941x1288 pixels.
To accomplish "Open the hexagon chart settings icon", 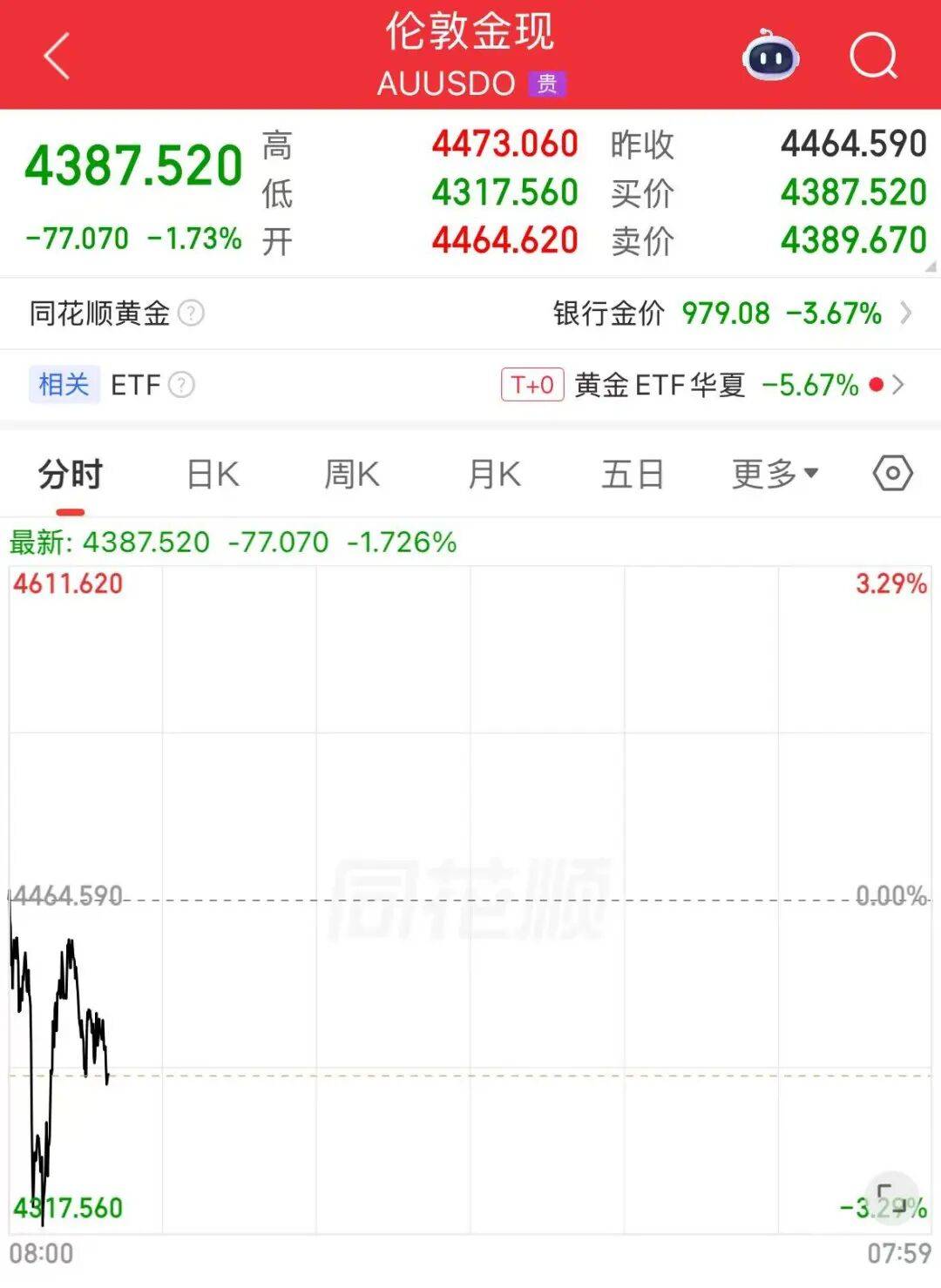I will [892, 474].
